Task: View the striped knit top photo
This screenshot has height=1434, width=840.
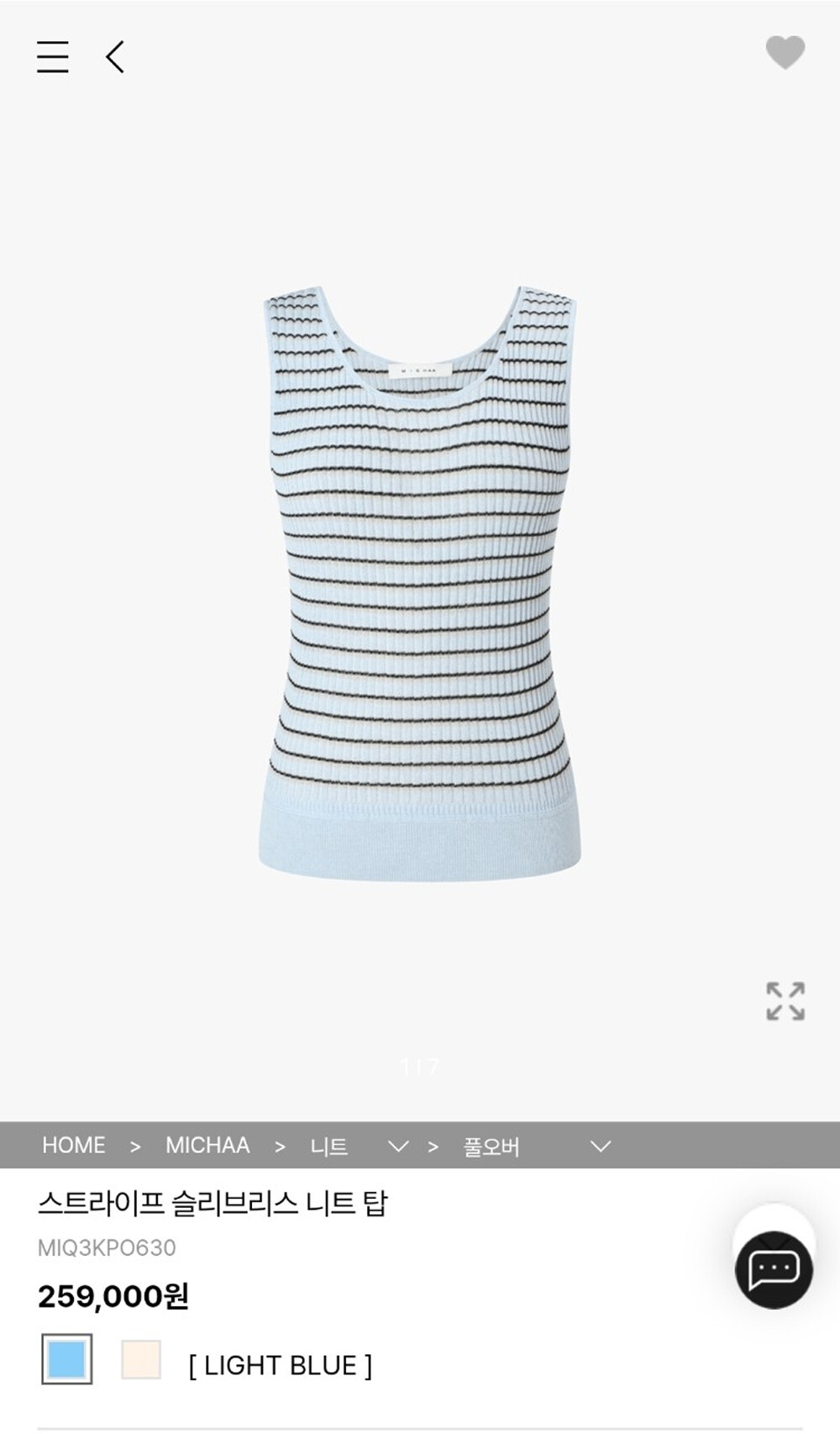Action: 419,583
